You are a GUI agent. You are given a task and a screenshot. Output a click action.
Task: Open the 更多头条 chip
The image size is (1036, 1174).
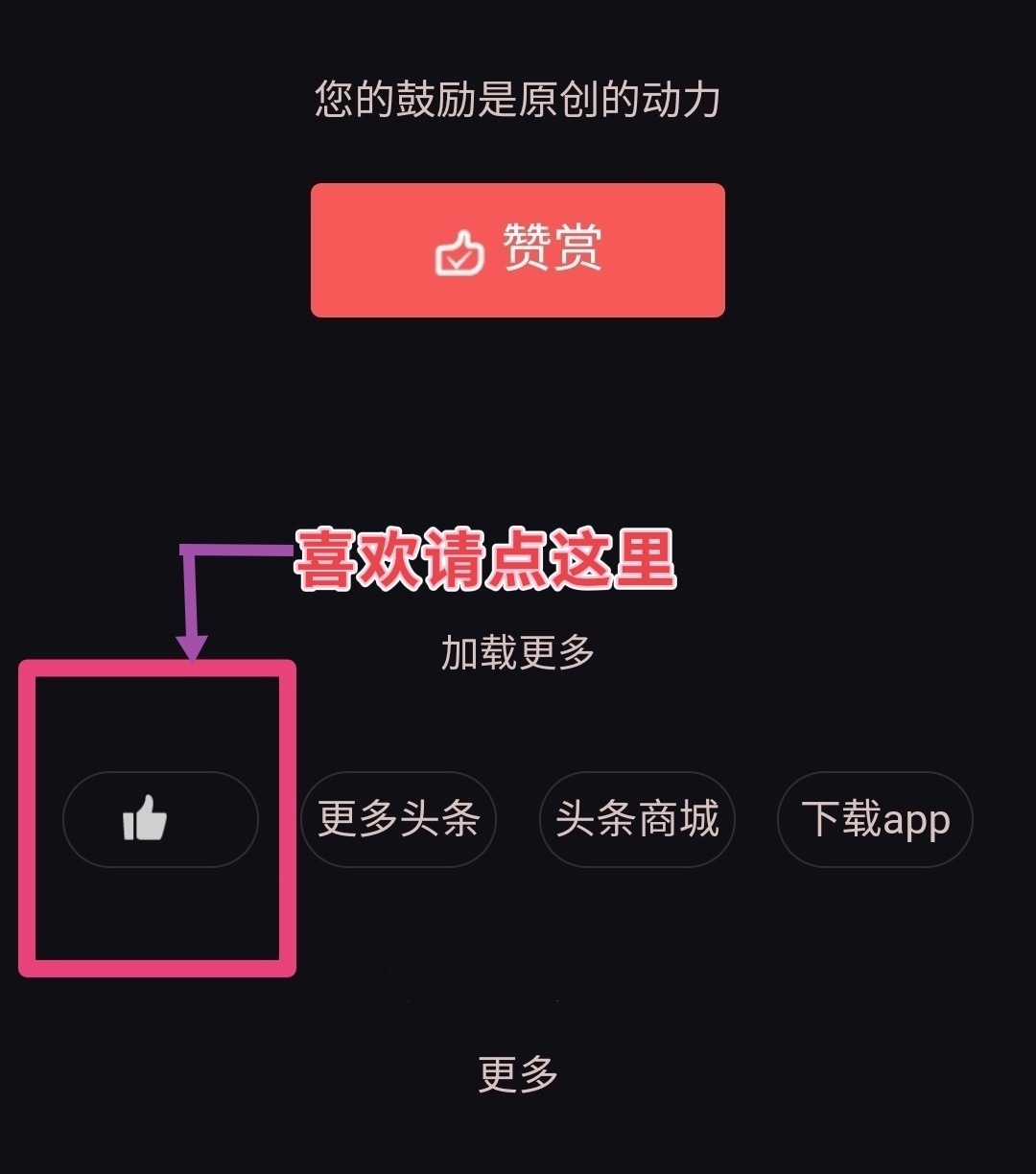click(398, 820)
